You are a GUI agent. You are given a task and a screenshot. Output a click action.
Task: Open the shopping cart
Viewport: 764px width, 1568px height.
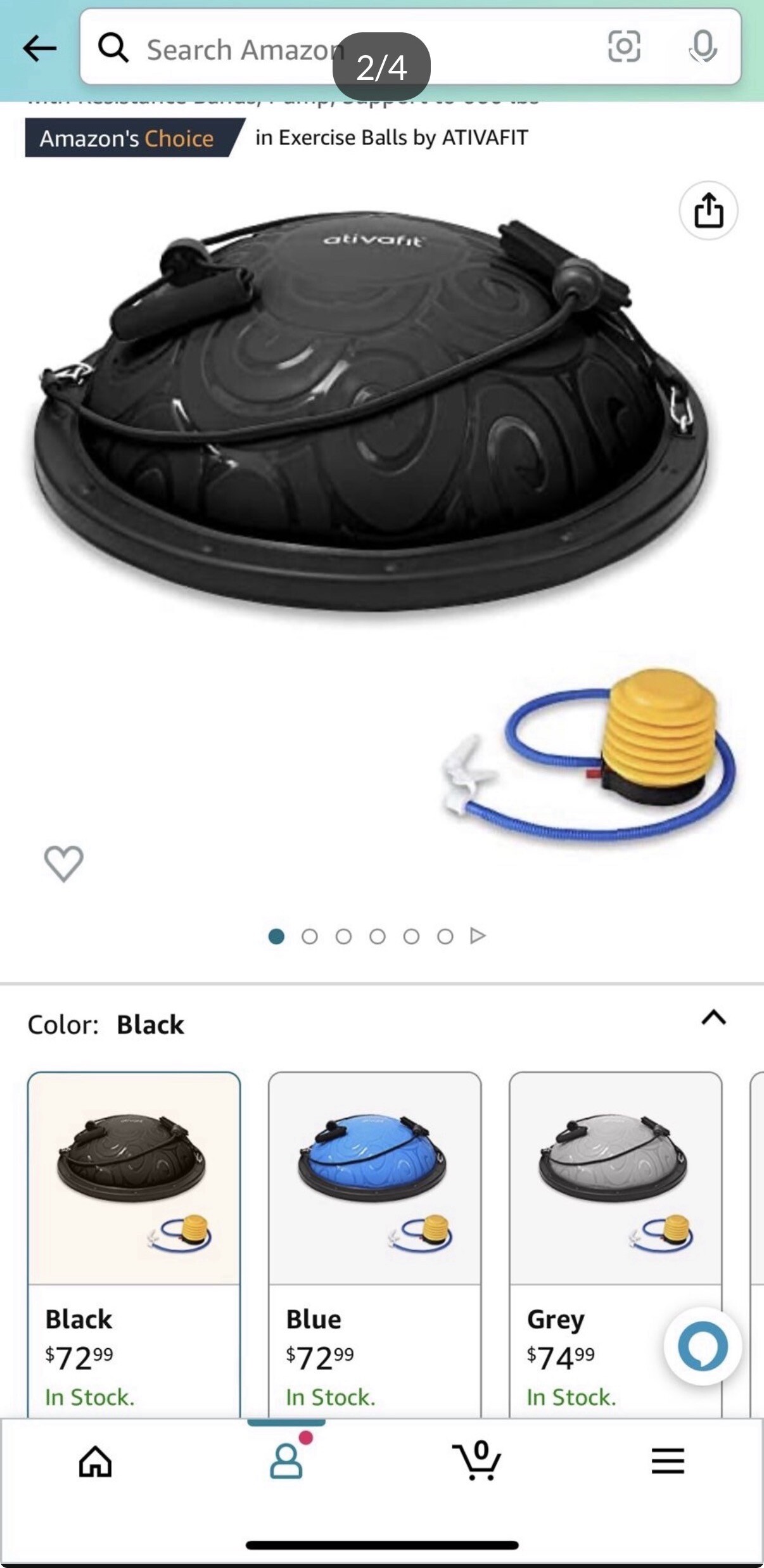click(478, 1461)
